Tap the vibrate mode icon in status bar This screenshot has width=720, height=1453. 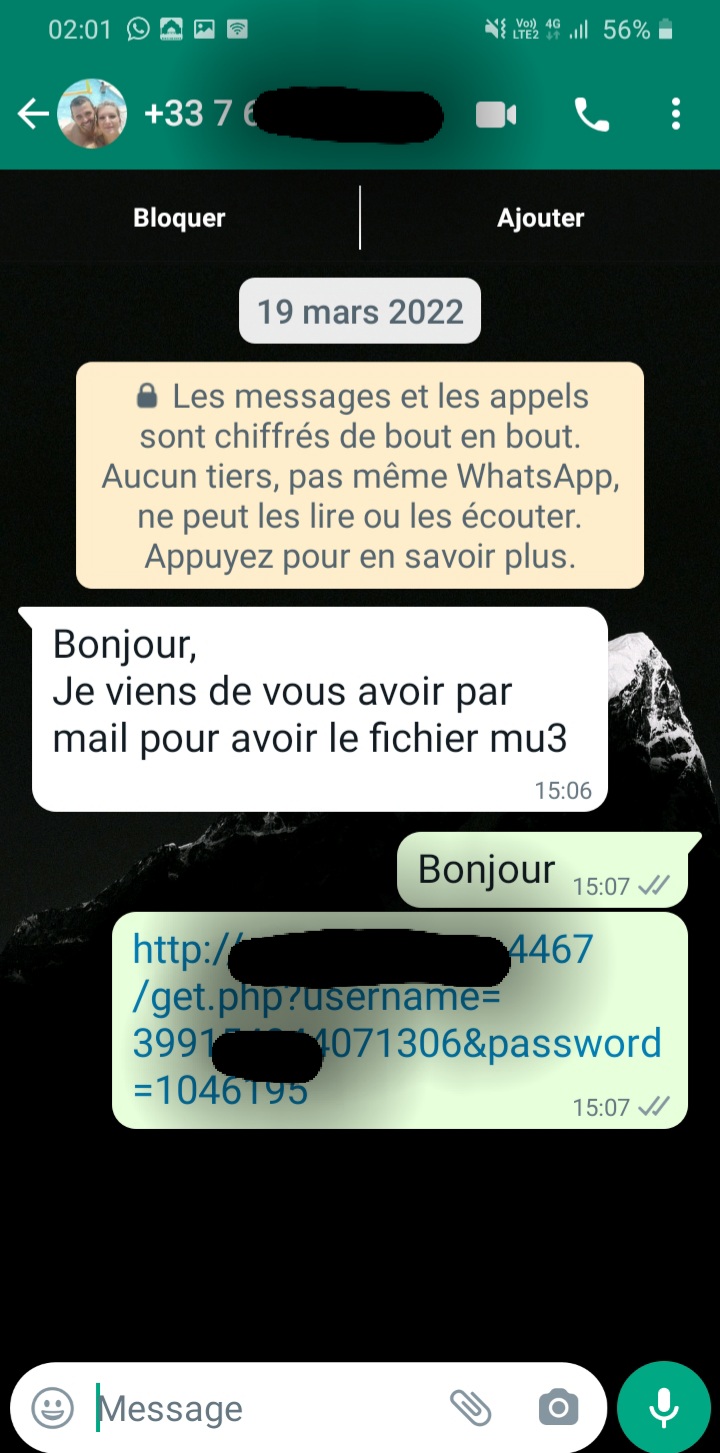[x=493, y=30]
